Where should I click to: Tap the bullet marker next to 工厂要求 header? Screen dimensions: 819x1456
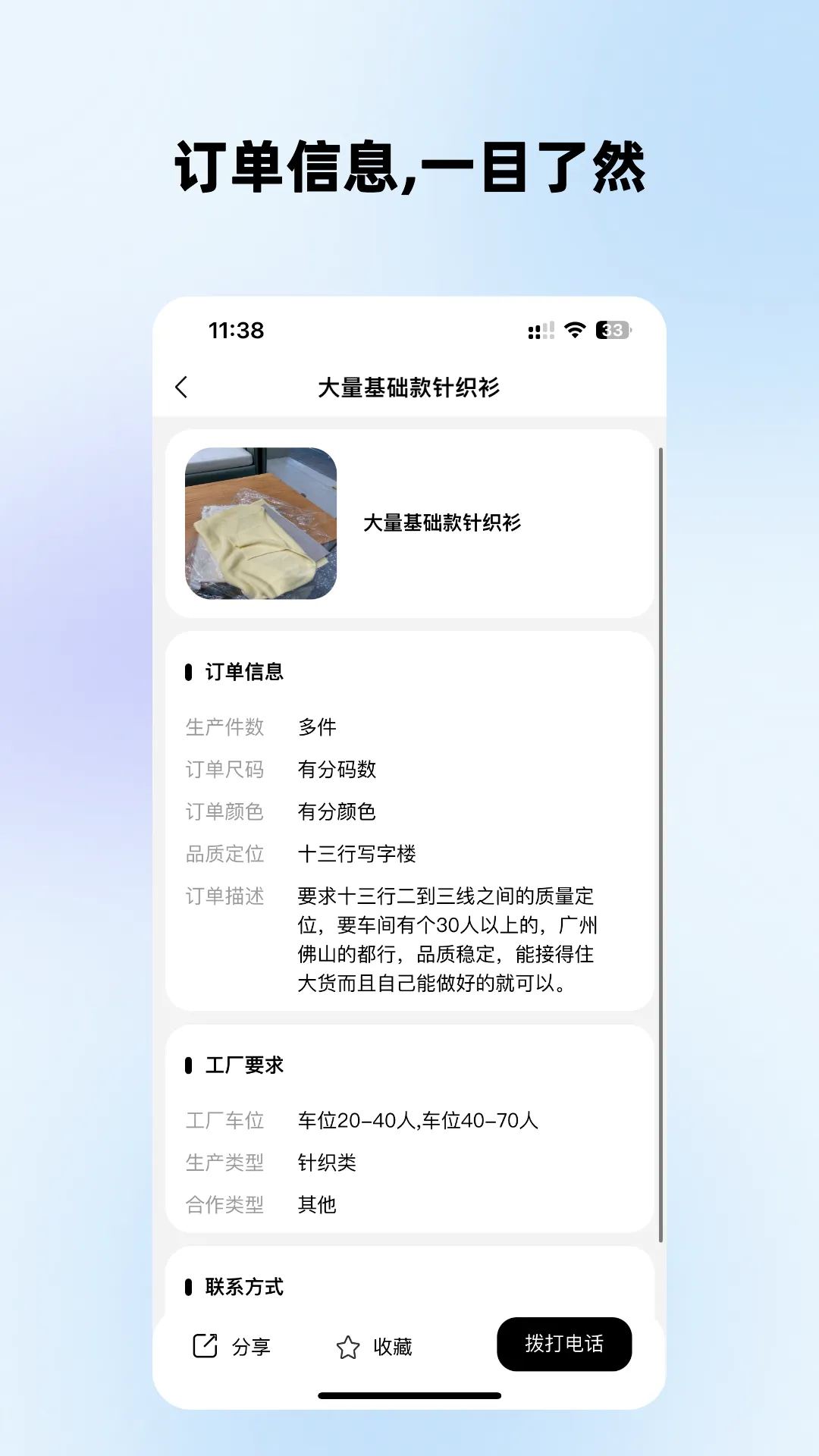(190, 1064)
